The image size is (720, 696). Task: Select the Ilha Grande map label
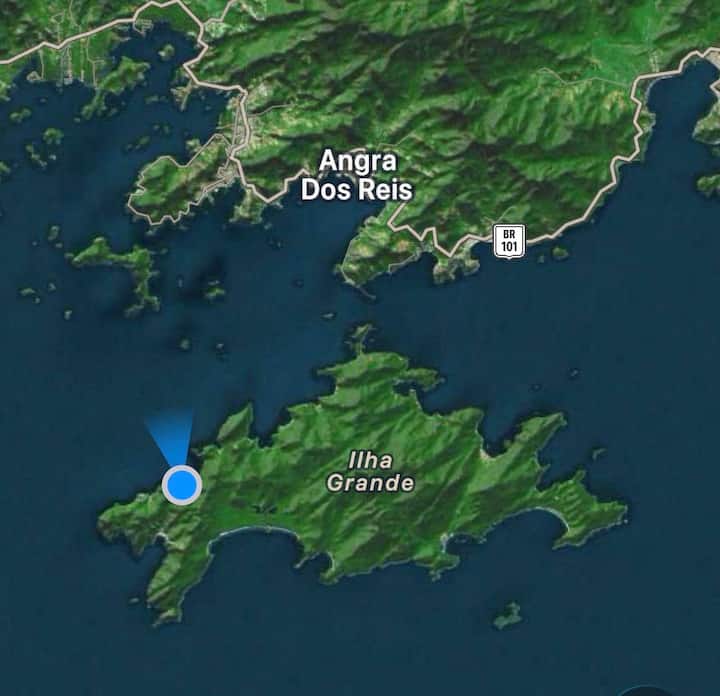pos(370,471)
